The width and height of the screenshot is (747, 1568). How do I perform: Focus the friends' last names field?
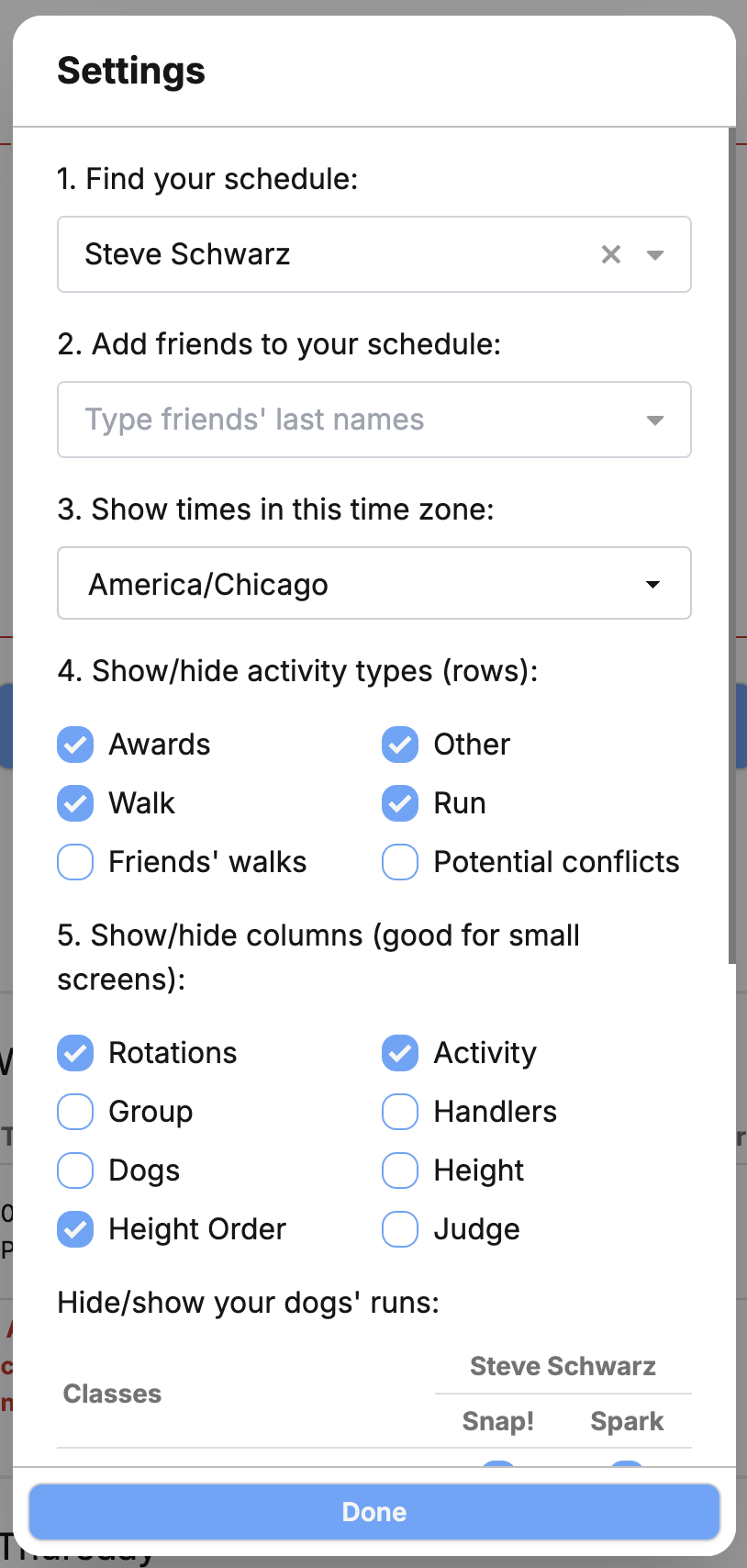(x=349, y=420)
